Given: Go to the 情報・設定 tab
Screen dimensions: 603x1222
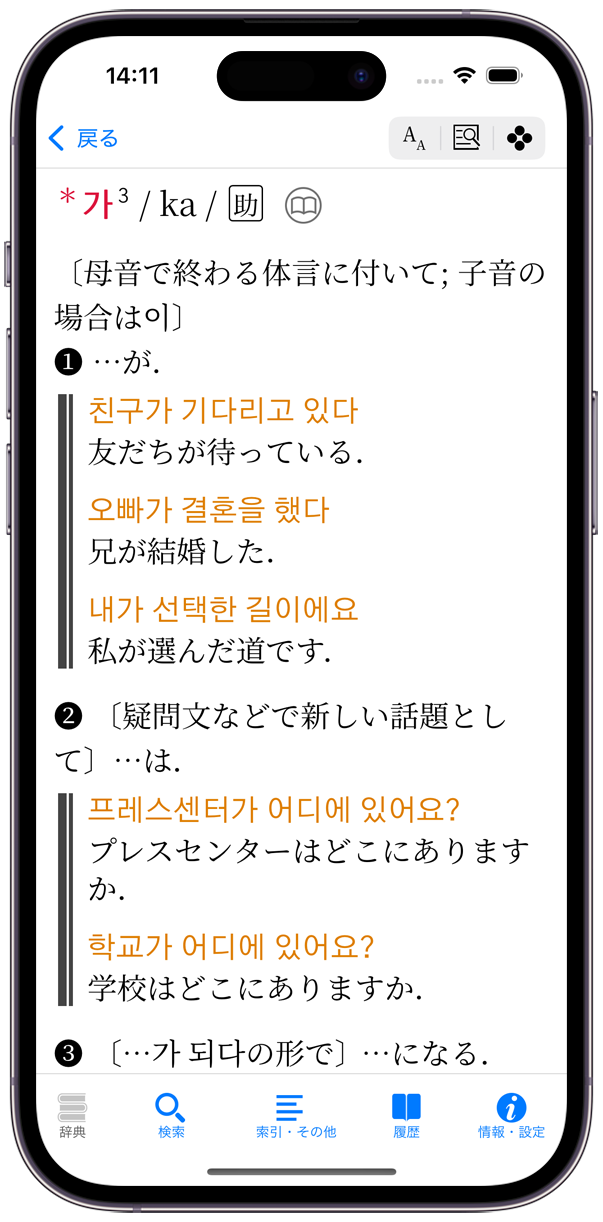Looking at the screenshot, I should click(x=511, y=1115).
